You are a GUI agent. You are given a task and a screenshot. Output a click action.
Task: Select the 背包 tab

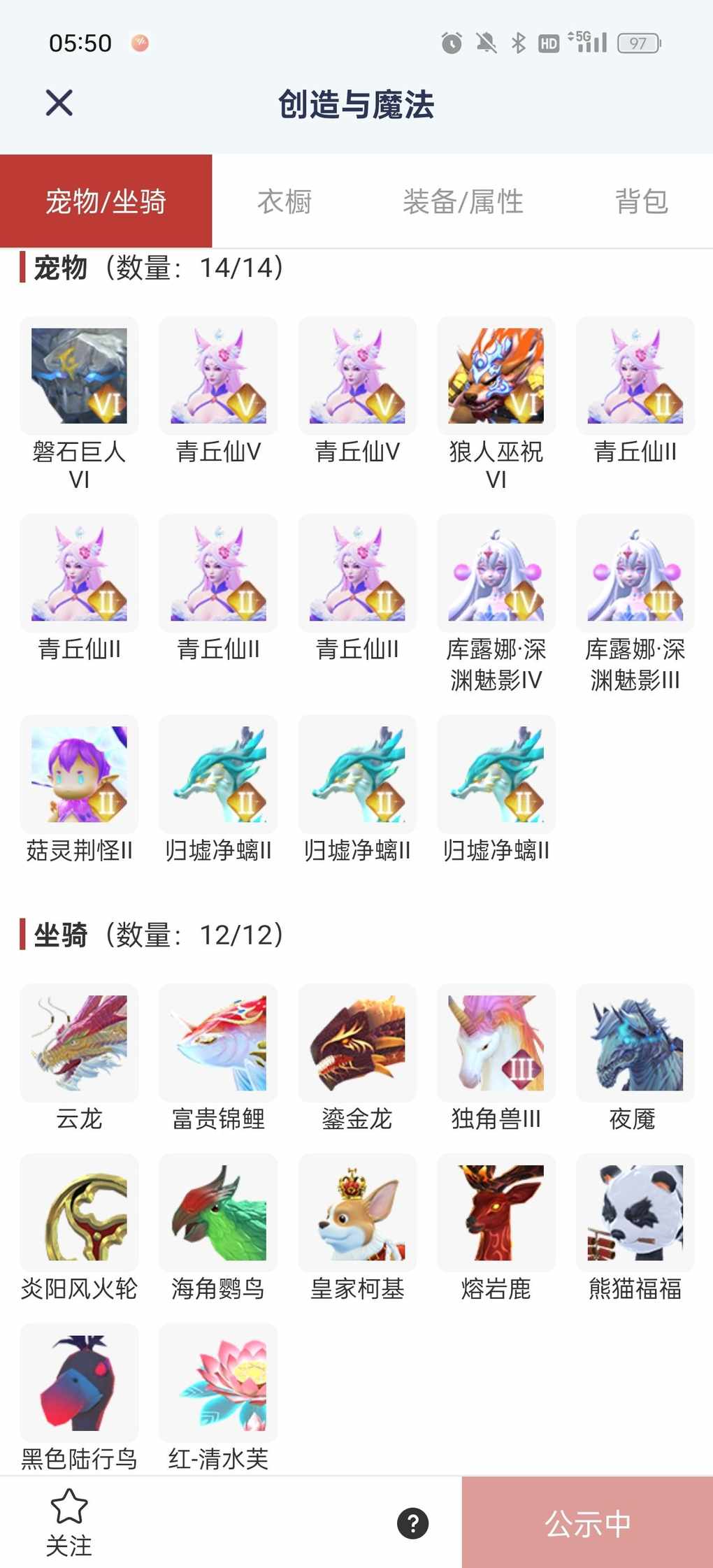641,202
